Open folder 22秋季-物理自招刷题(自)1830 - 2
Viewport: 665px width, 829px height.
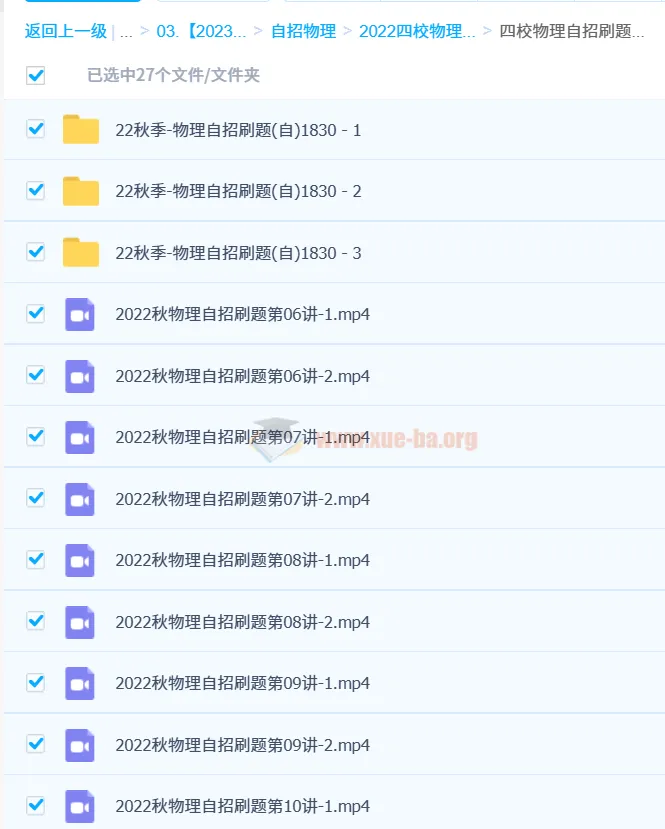coord(238,191)
